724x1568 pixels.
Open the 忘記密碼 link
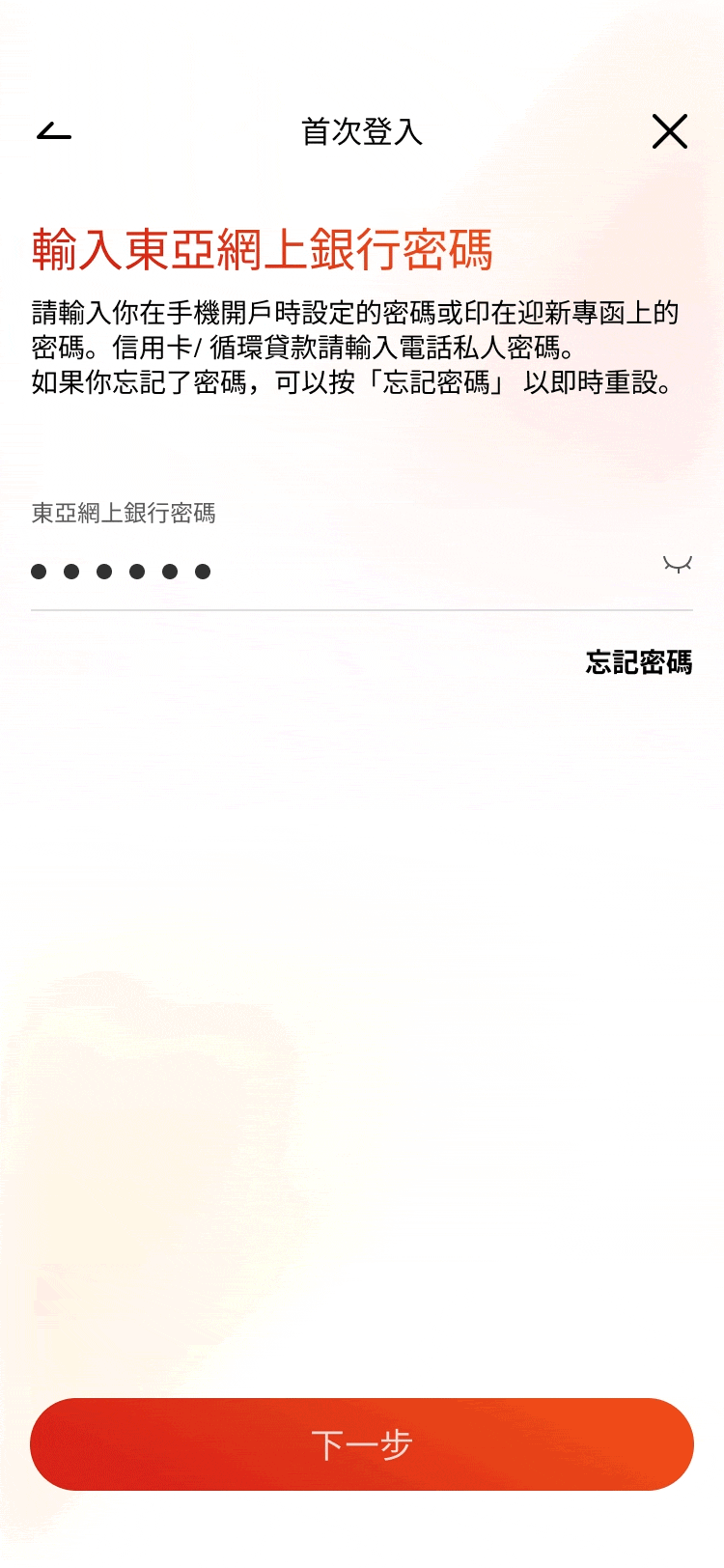click(x=638, y=662)
